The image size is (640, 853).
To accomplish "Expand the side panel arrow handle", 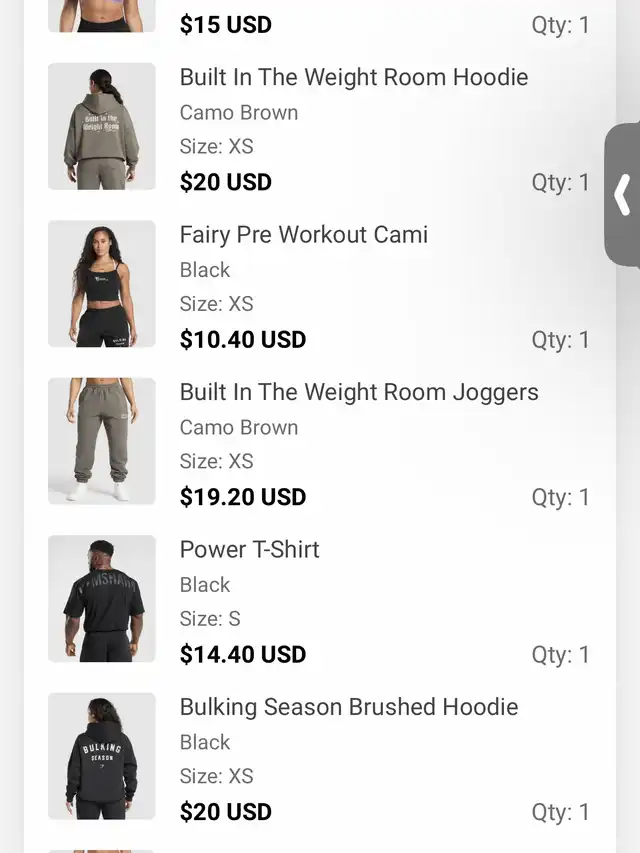I will click(623, 195).
